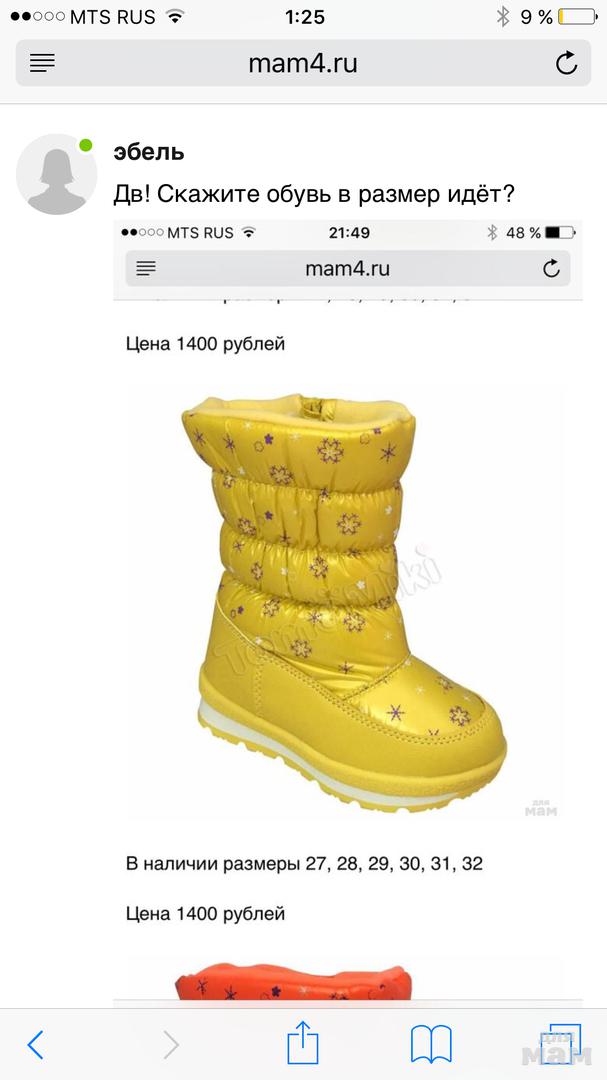Open эбель's profile avatar
Image resolution: width=607 pixels, height=1080 pixels.
tap(56, 174)
